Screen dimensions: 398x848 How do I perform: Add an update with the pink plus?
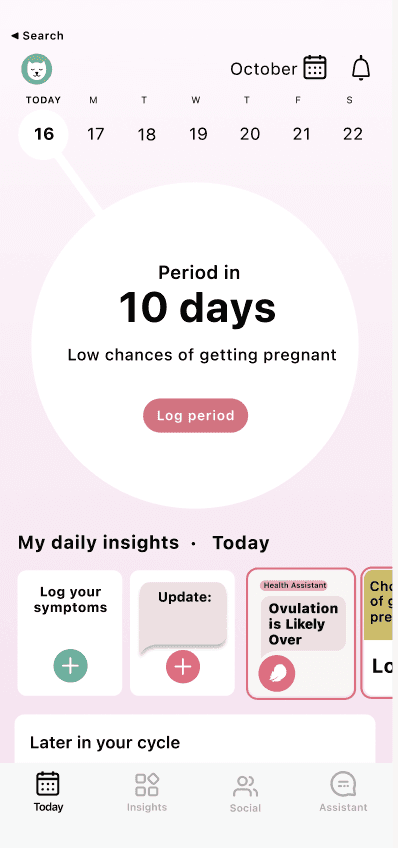183,667
